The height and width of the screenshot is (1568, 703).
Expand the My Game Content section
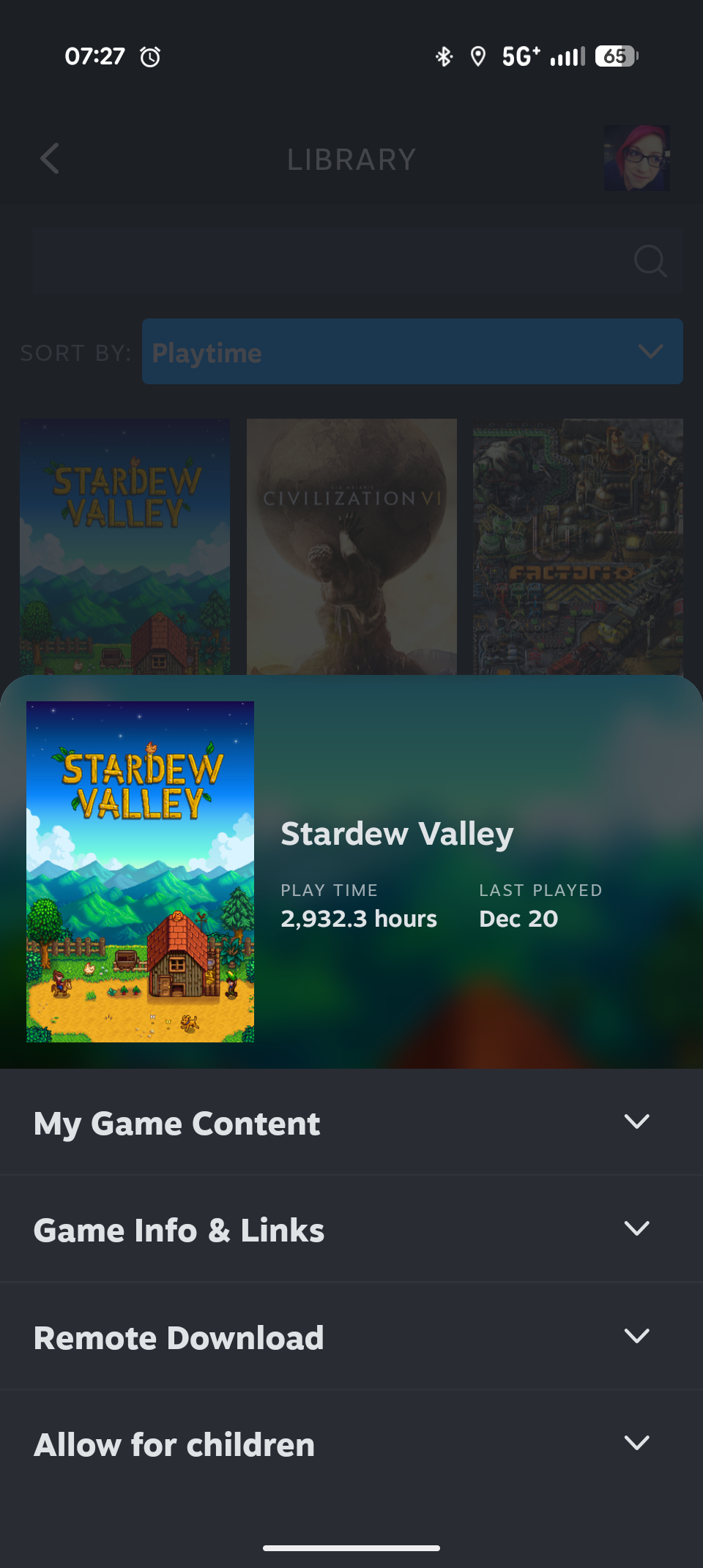pyautogui.click(x=351, y=1123)
